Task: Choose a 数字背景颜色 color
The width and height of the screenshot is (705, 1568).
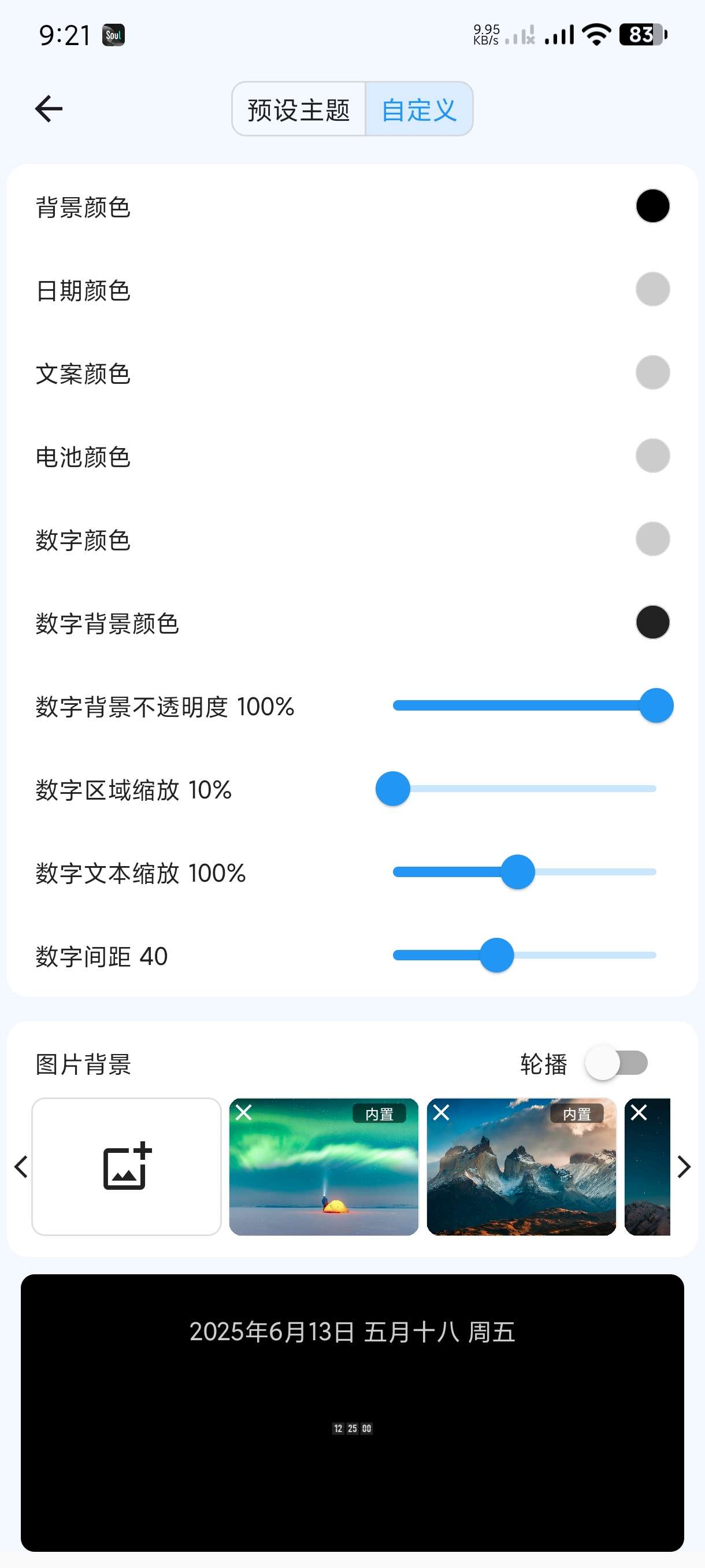Action: coord(652,623)
